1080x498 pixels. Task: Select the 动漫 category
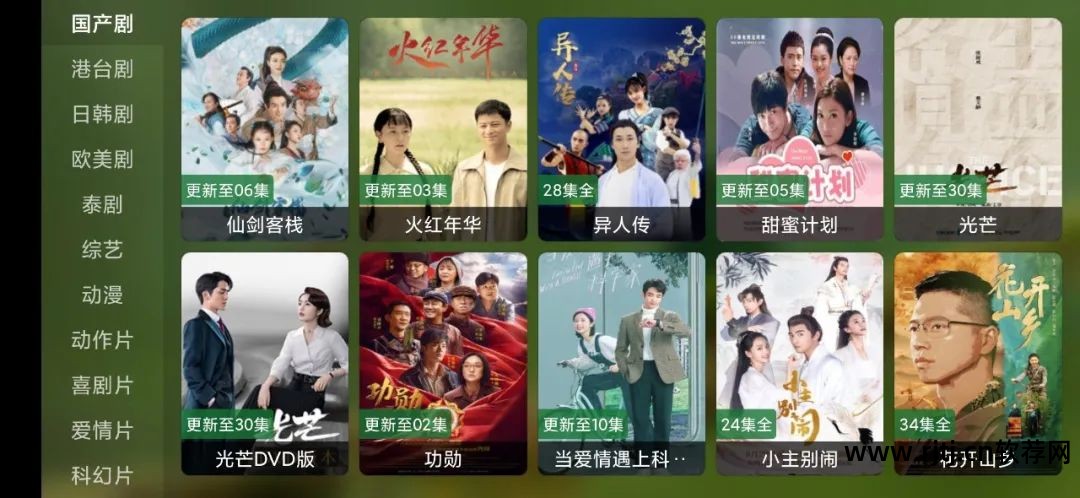click(x=102, y=295)
